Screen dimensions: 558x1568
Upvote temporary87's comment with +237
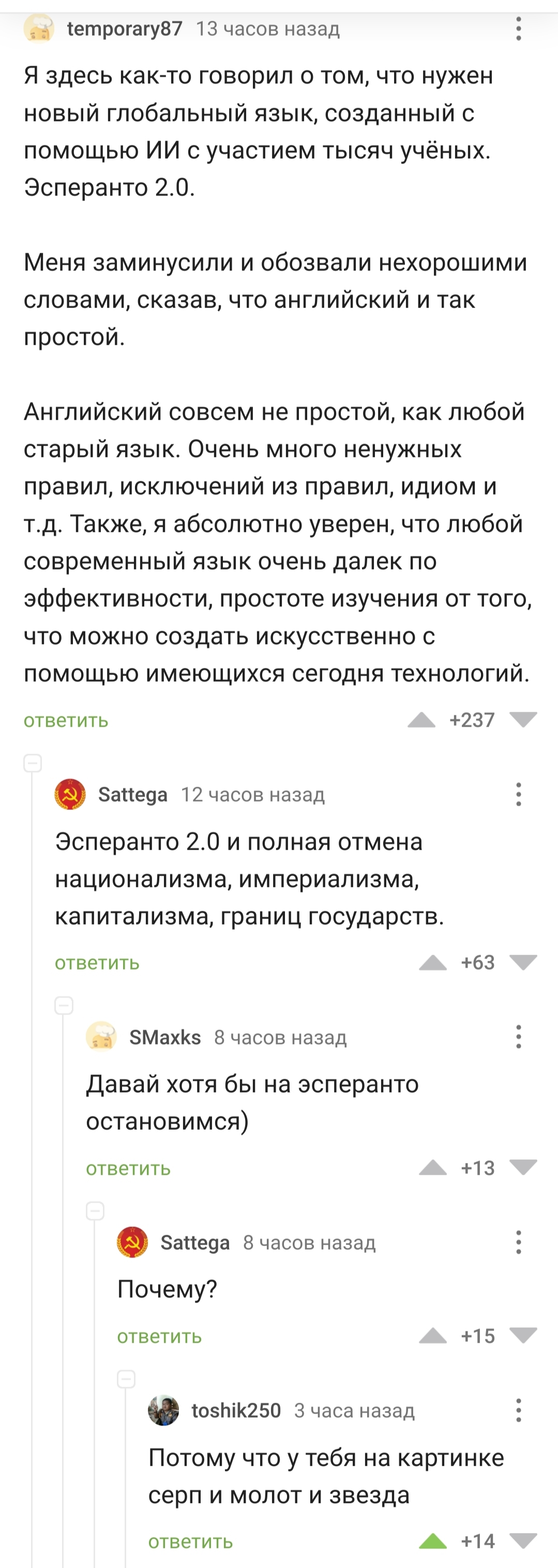coord(421,720)
